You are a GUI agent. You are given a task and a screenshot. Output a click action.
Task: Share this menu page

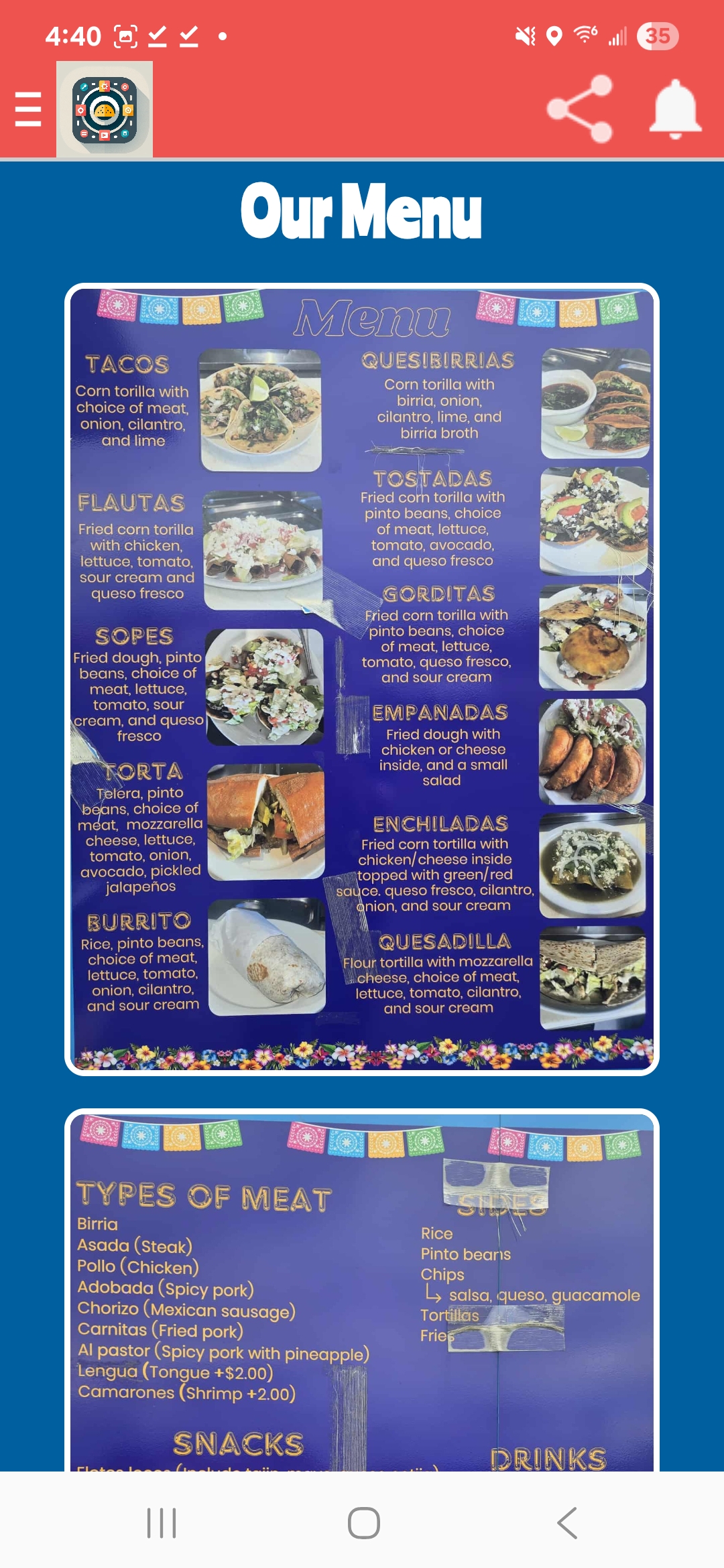click(x=581, y=109)
